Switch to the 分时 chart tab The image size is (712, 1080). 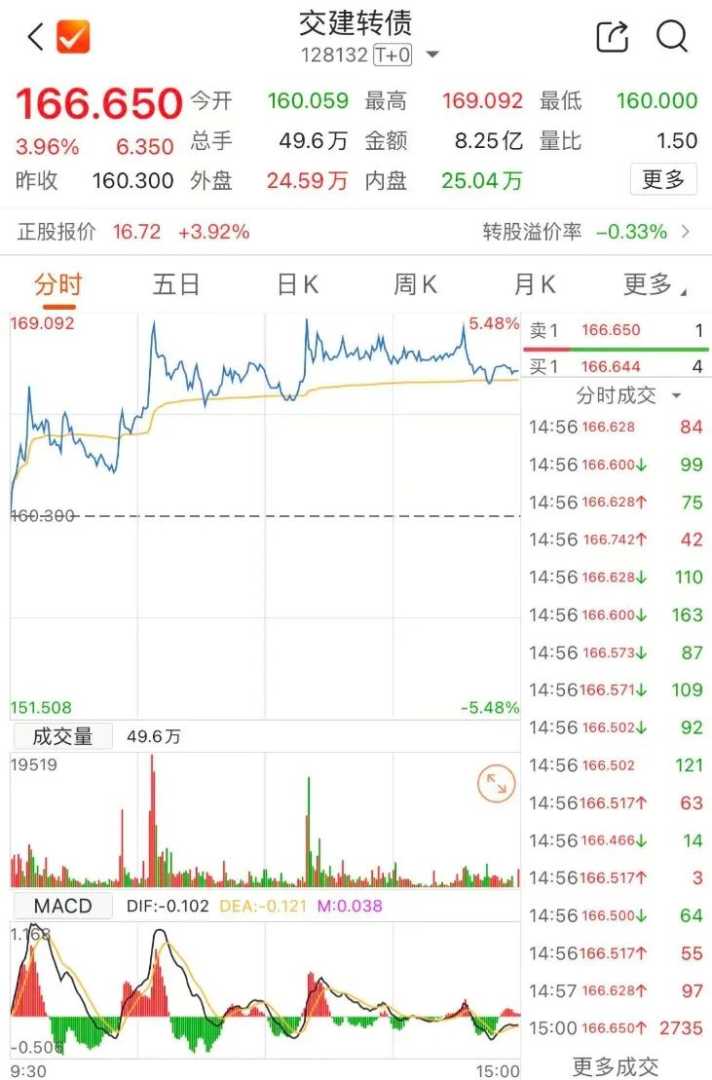[x=57, y=285]
